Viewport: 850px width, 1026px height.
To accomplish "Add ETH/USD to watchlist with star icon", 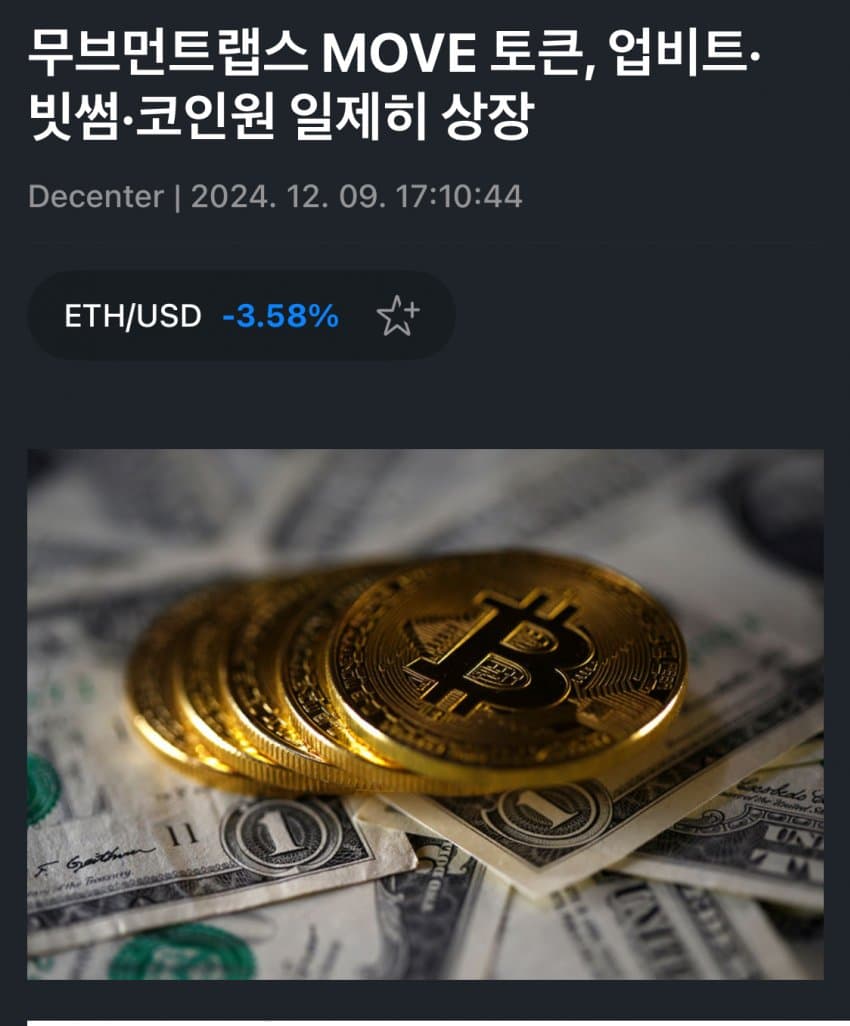I will click(397, 317).
